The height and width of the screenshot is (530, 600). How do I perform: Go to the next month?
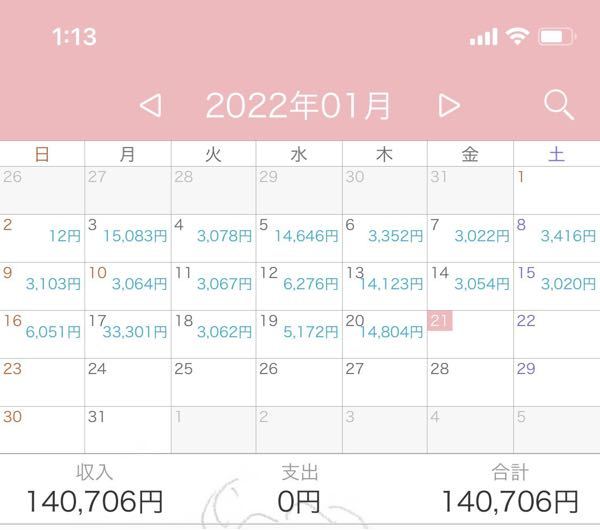(450, 105)
